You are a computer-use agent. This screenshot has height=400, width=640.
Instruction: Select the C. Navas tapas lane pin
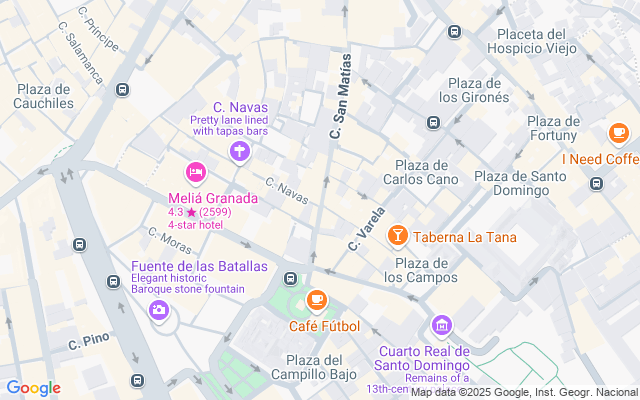pos(239,152)
